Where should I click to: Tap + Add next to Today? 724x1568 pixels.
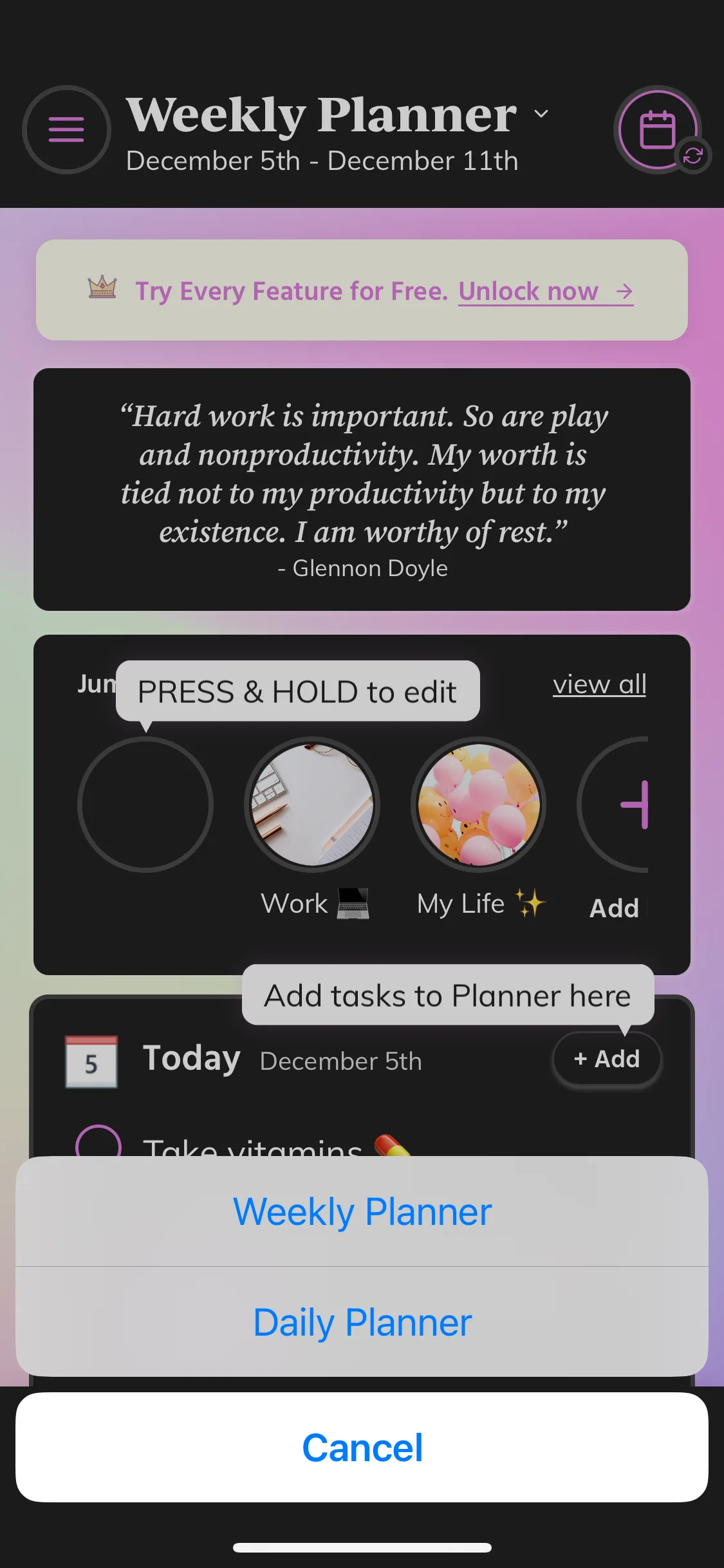click(x=607, y=1059)
